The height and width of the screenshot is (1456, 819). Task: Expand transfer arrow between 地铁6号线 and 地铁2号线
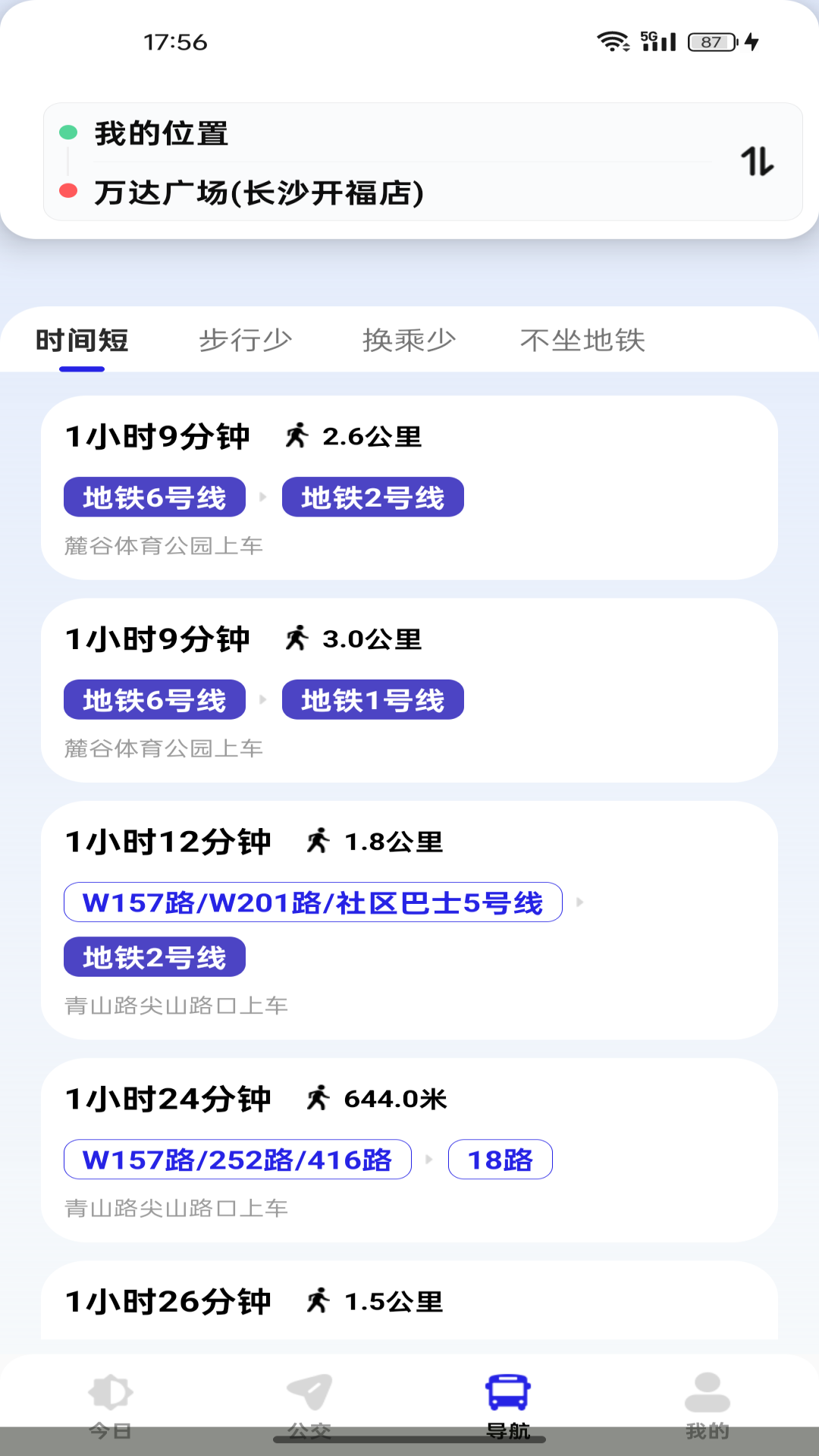tap(263, 497)
